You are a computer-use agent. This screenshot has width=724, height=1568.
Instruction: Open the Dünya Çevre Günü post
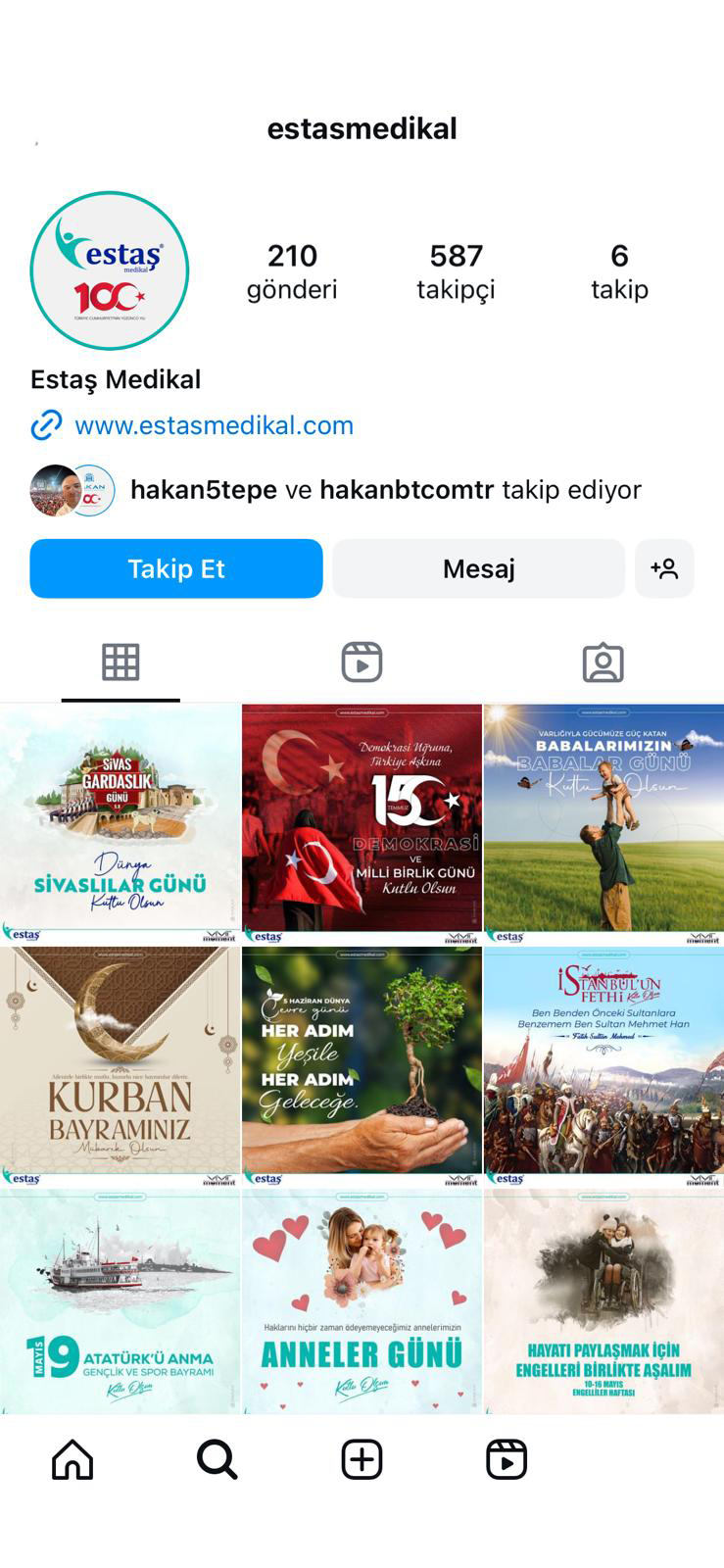(x=362, y=1065)
